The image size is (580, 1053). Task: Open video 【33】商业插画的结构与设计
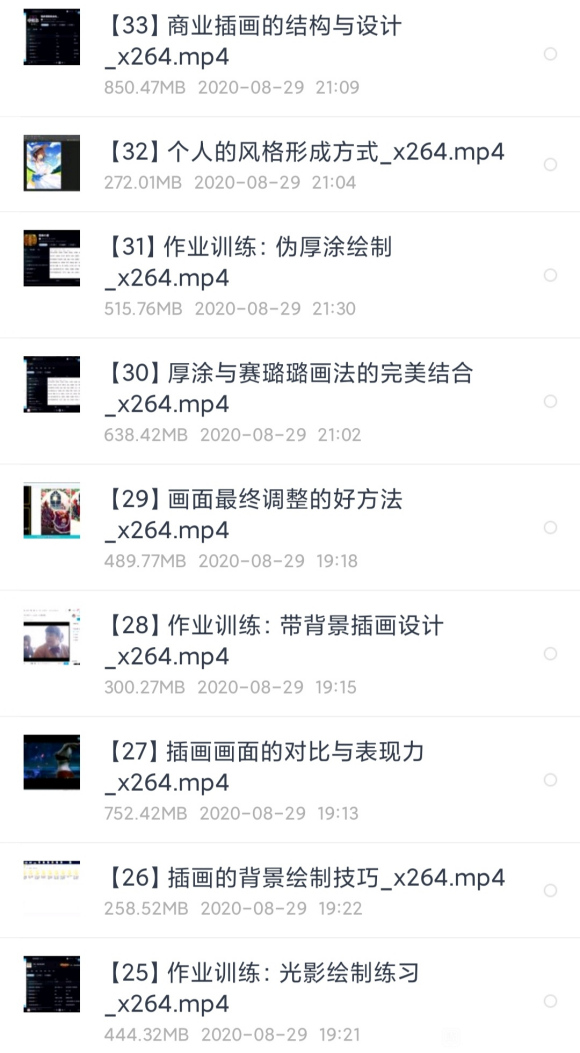pyautogui.click(x=290, y=56)
